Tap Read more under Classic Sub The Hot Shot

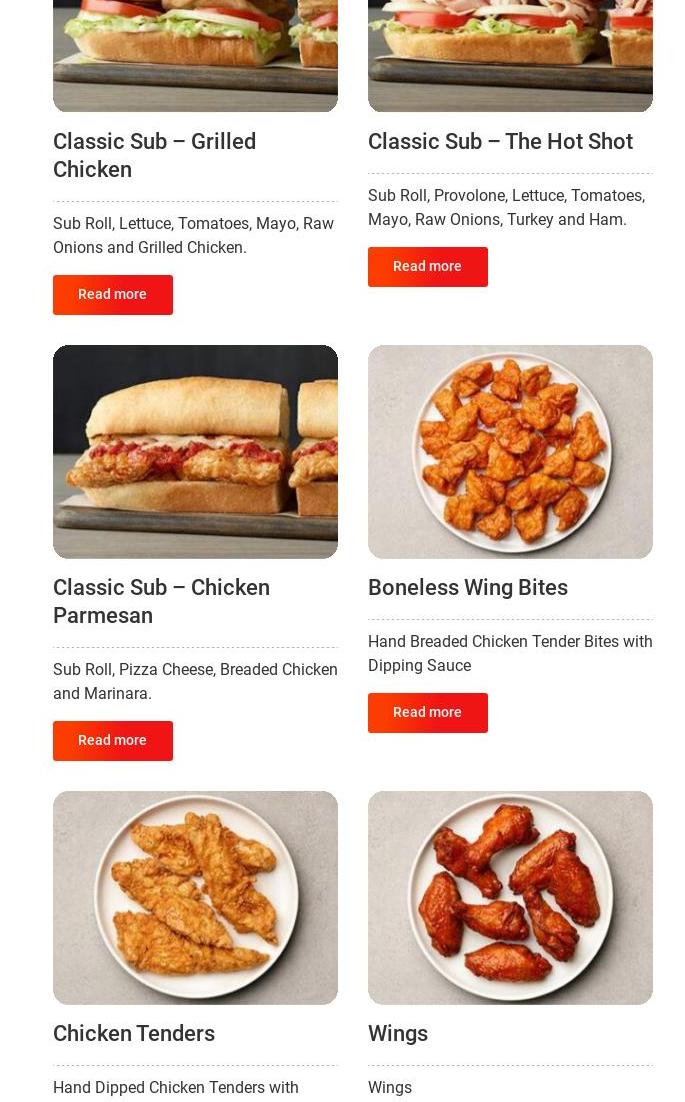pyautogui.click(x=427, y=266)
